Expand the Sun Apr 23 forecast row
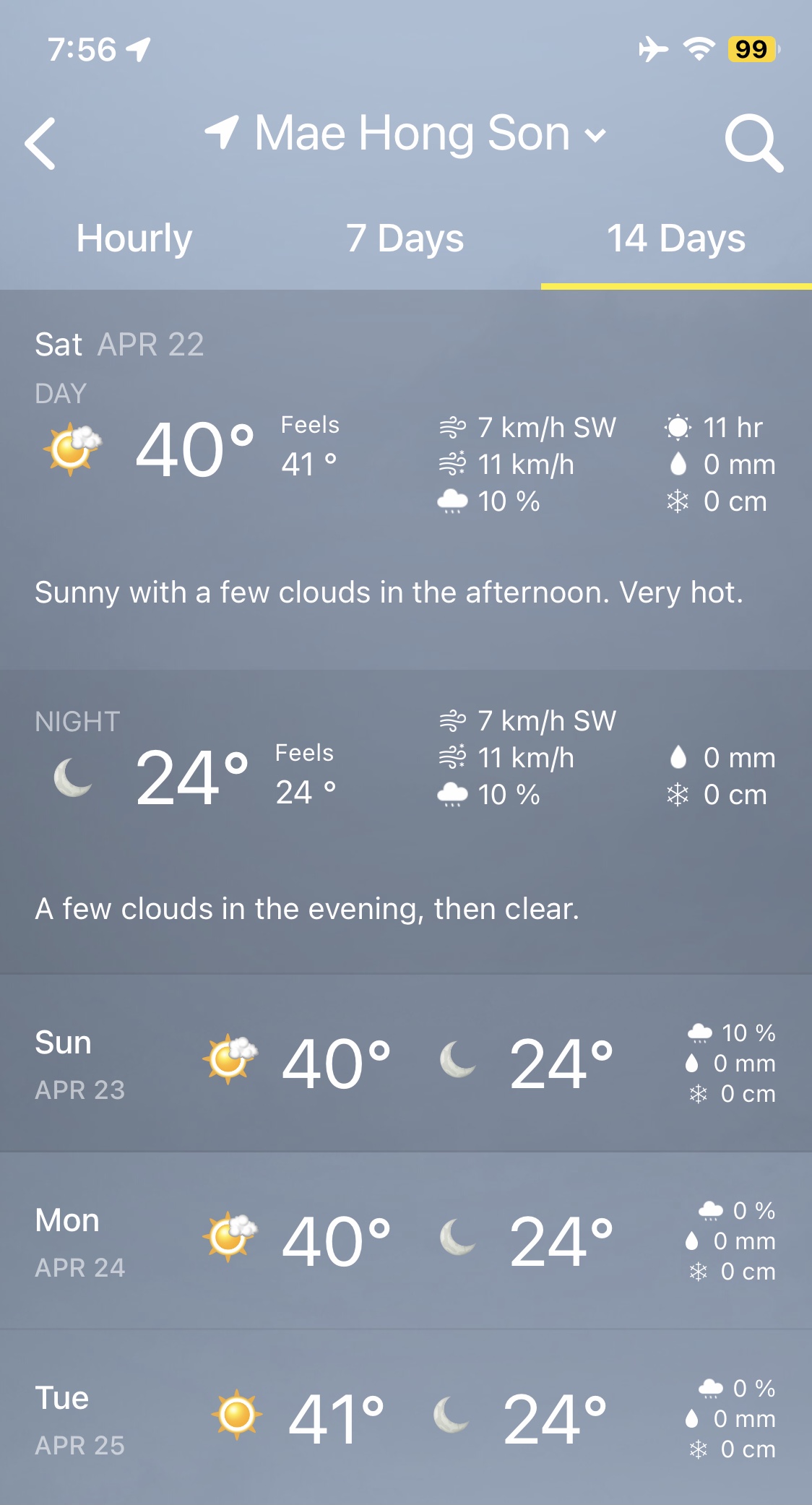812x1505 pixels. tap(405, 1064)
